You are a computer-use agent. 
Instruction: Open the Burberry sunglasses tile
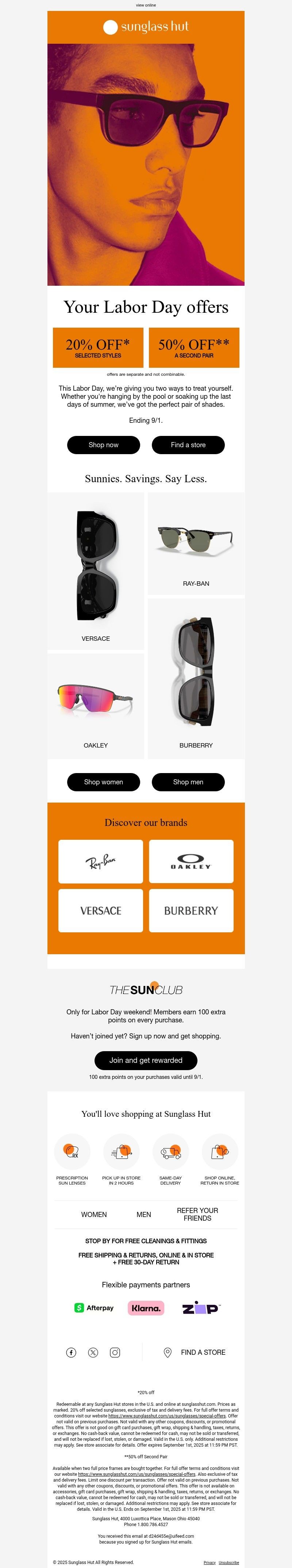pos(196,678)
